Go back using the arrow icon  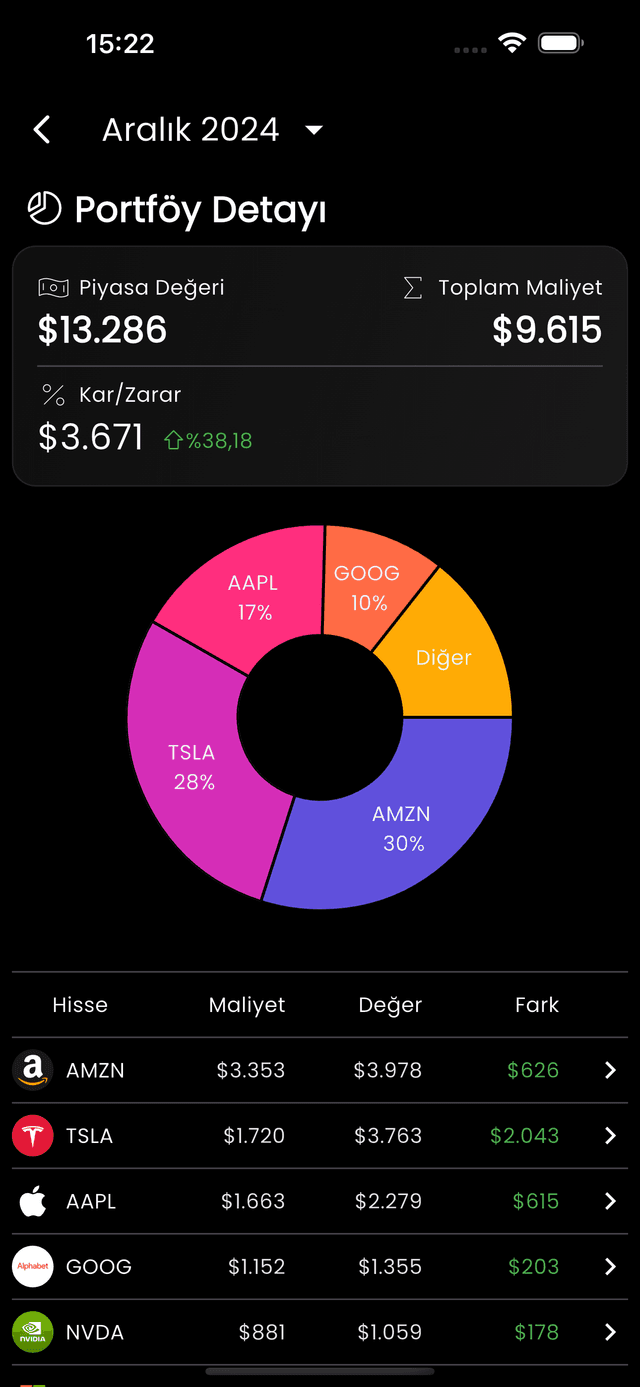tap(42, 130)
